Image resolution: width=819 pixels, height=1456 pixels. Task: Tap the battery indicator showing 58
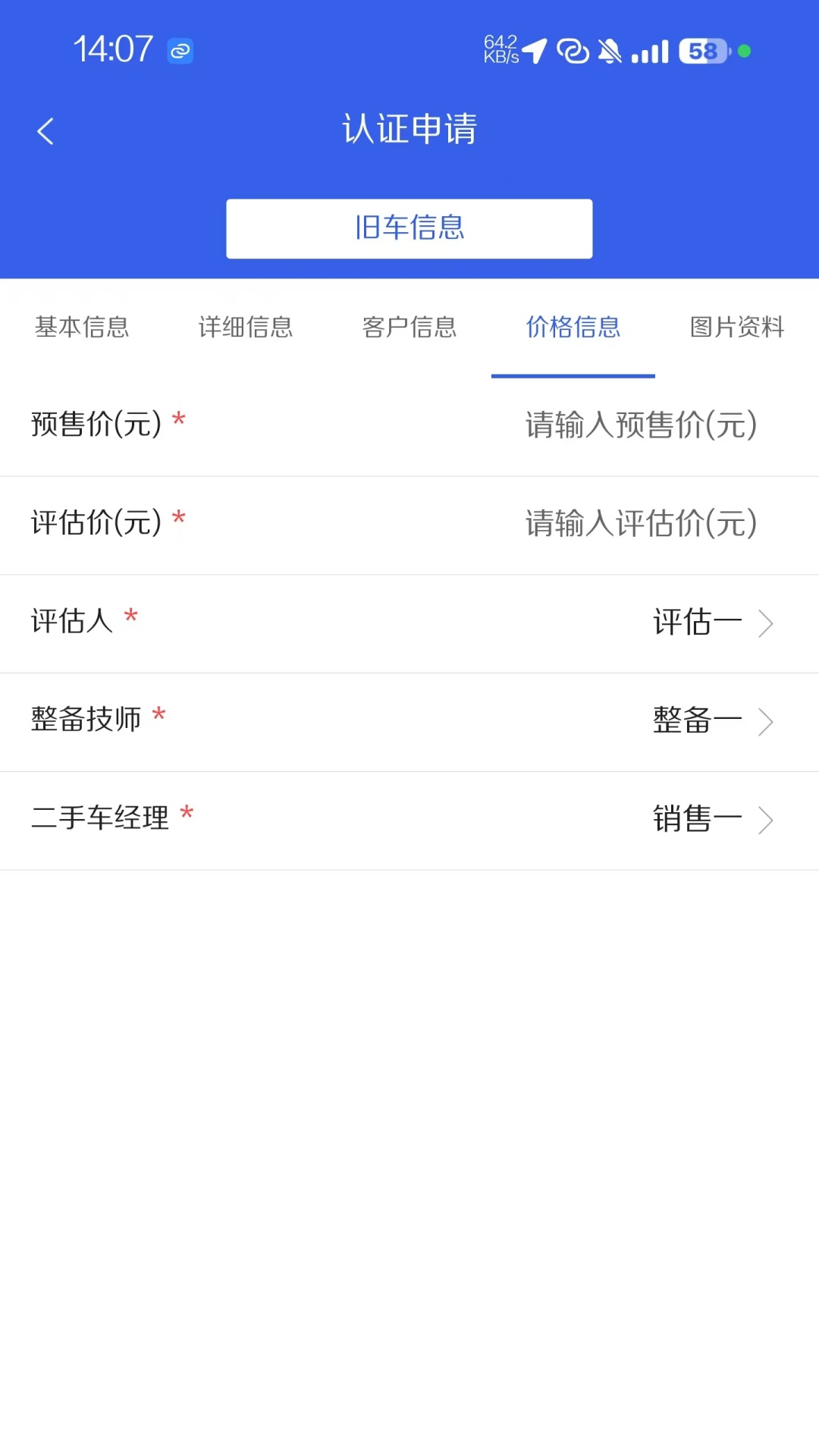(x=701, y=51)
